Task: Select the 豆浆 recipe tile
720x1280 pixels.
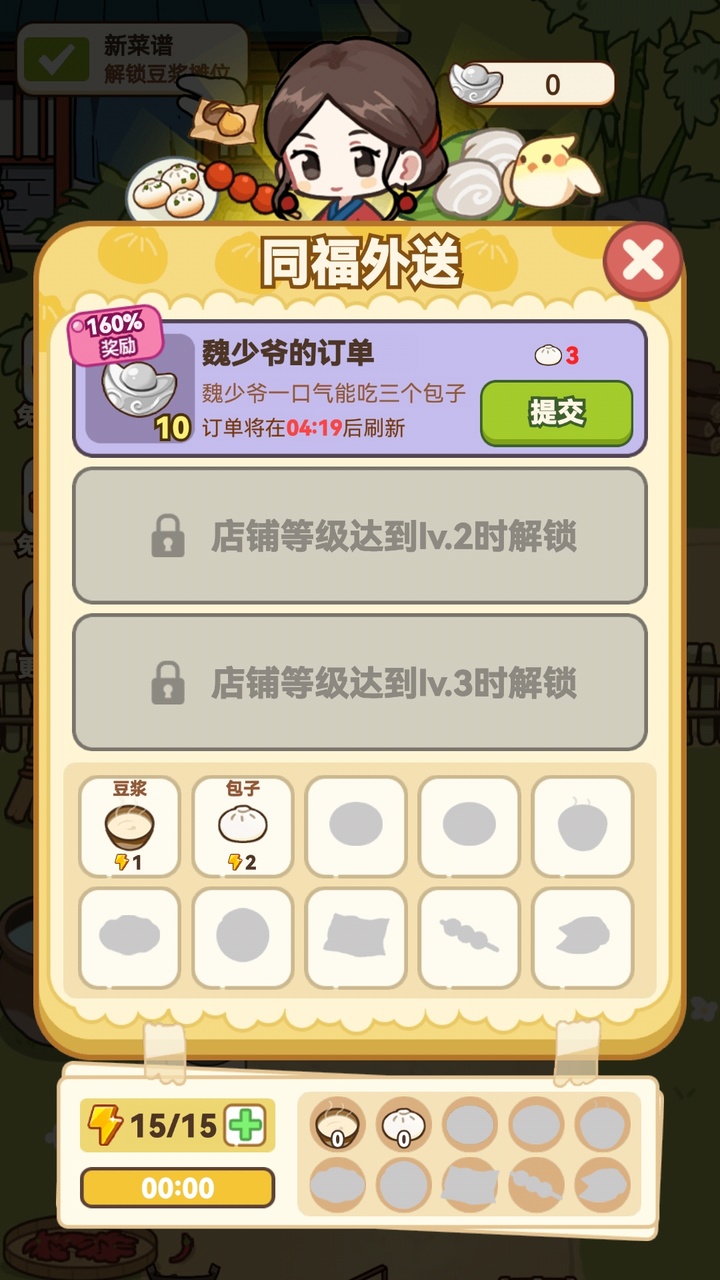Action: point(129,827)
